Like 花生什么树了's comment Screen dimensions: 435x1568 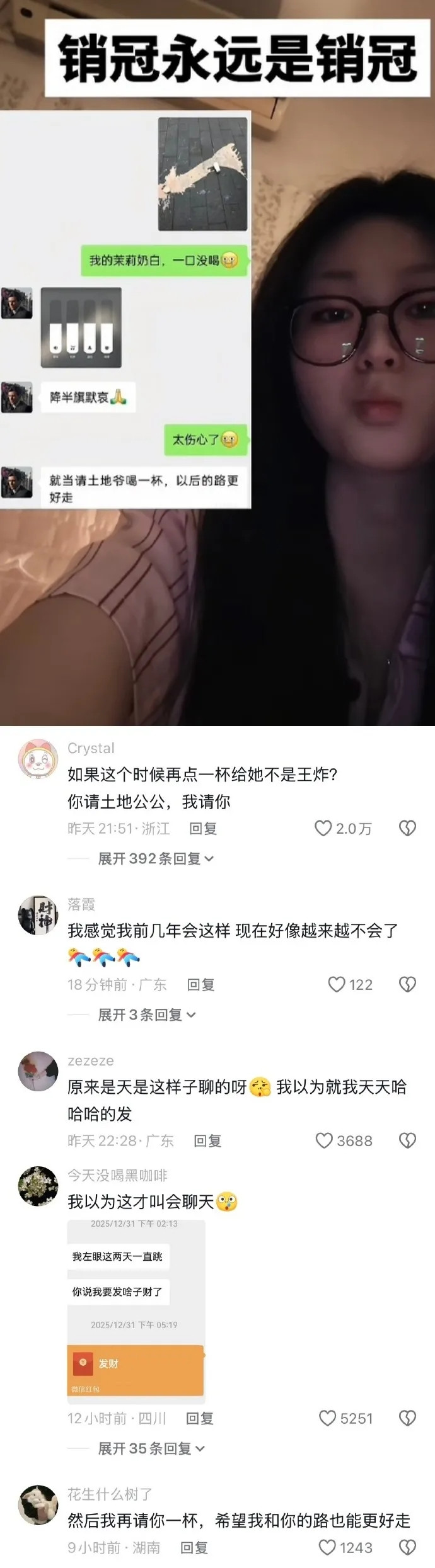coord(327,1547)
